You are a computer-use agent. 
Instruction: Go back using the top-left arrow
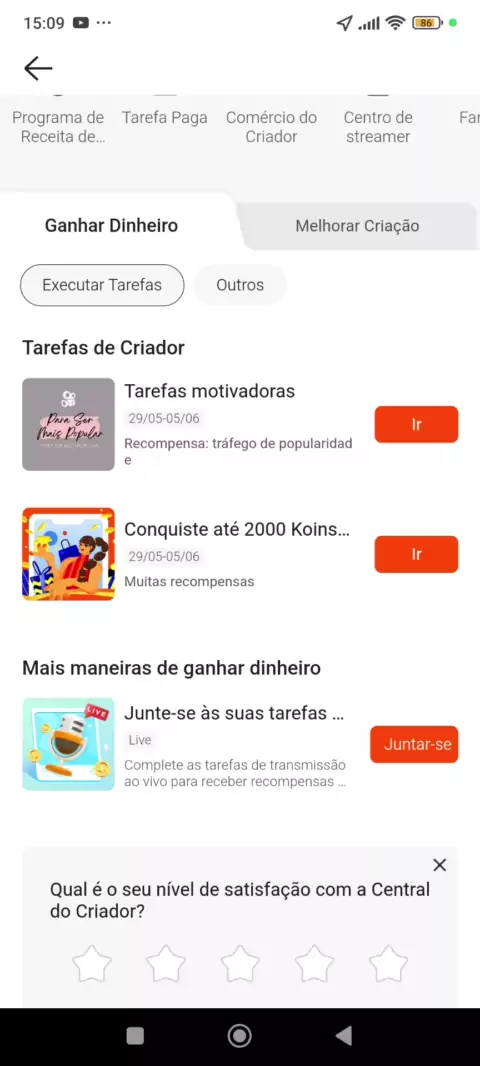tap(38, 68)
